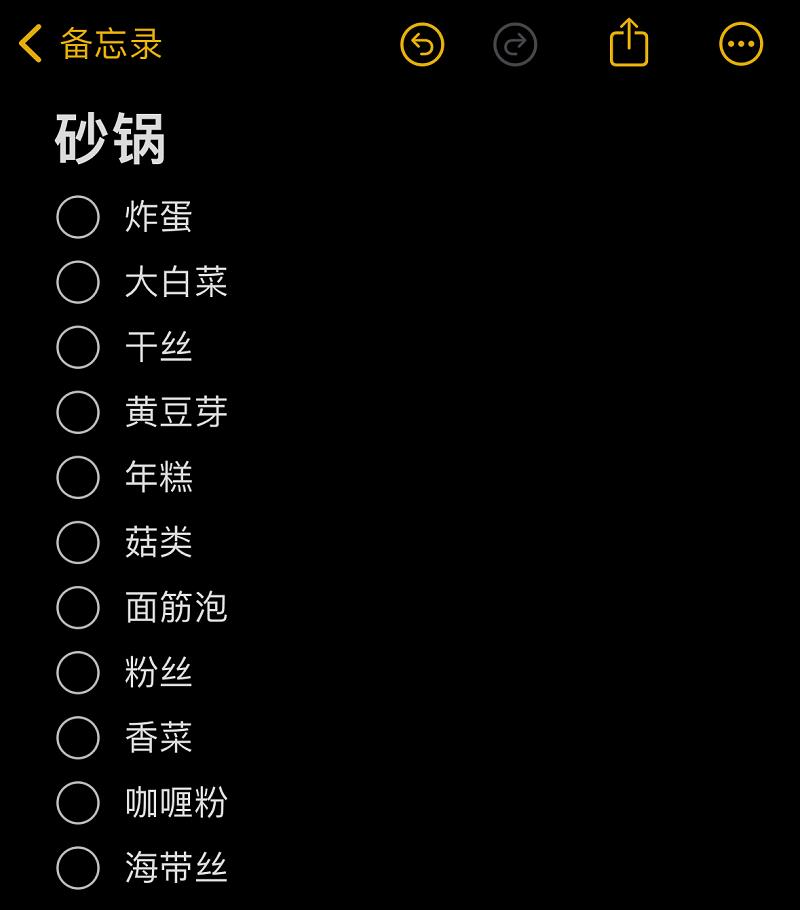Mark 粉丝 as done
800x910 pixels.
pos(78,672)
